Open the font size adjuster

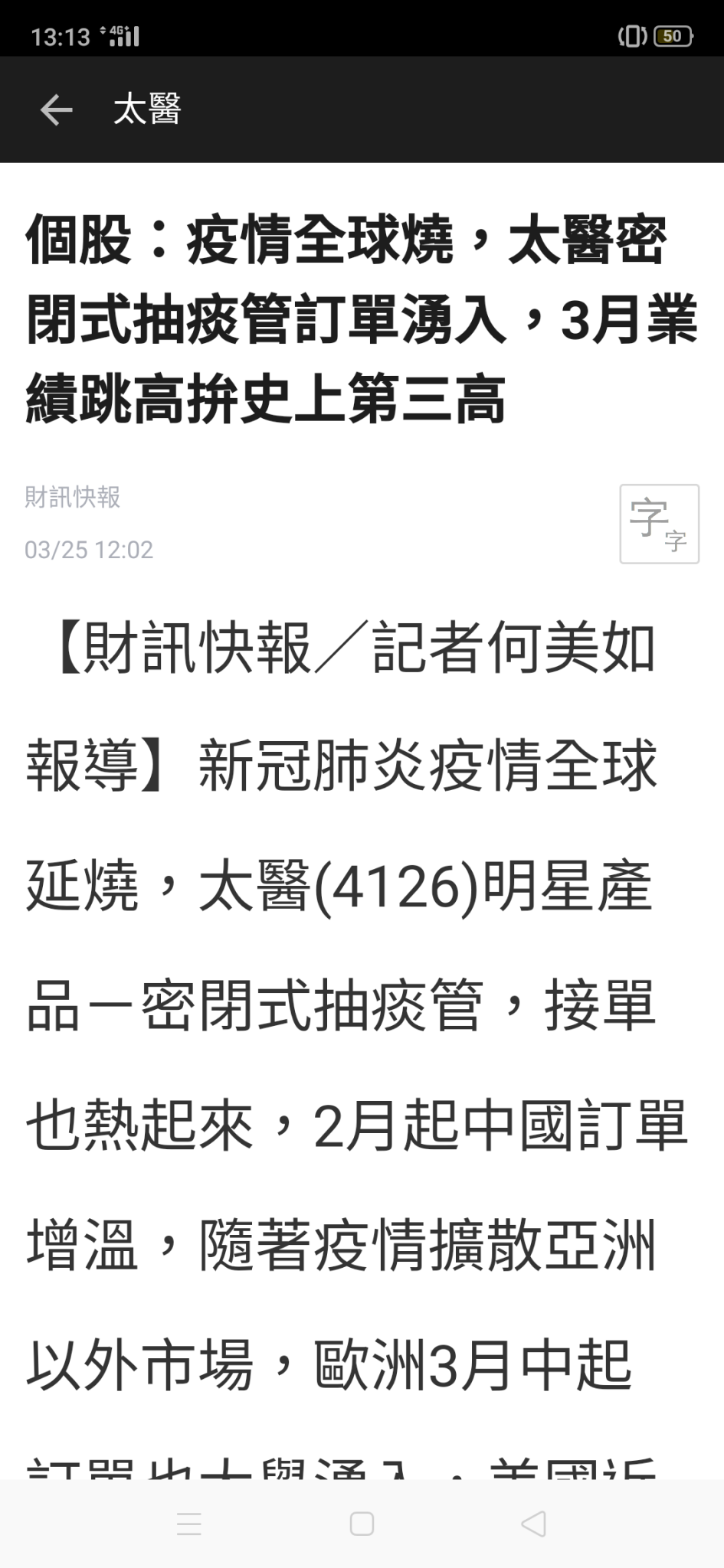click(659, 524)
